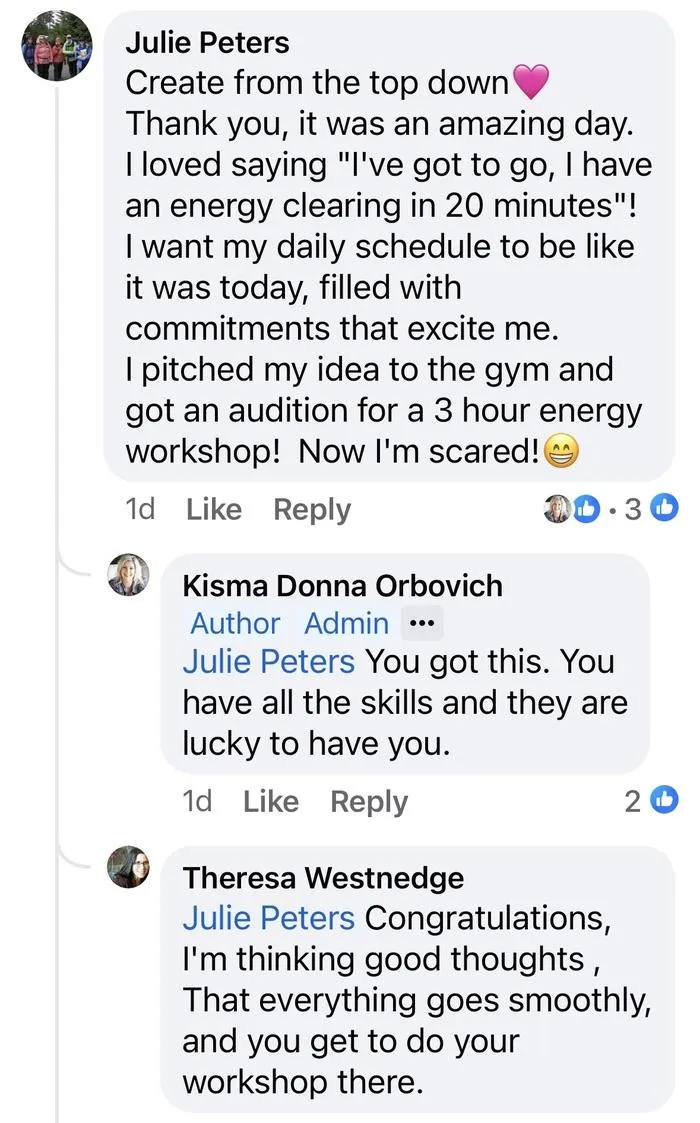Reply to Kisma Donna Orbovich's comment
This screenshot has width=700, height=1123.
pyautogui.click(x=369, y=801)
